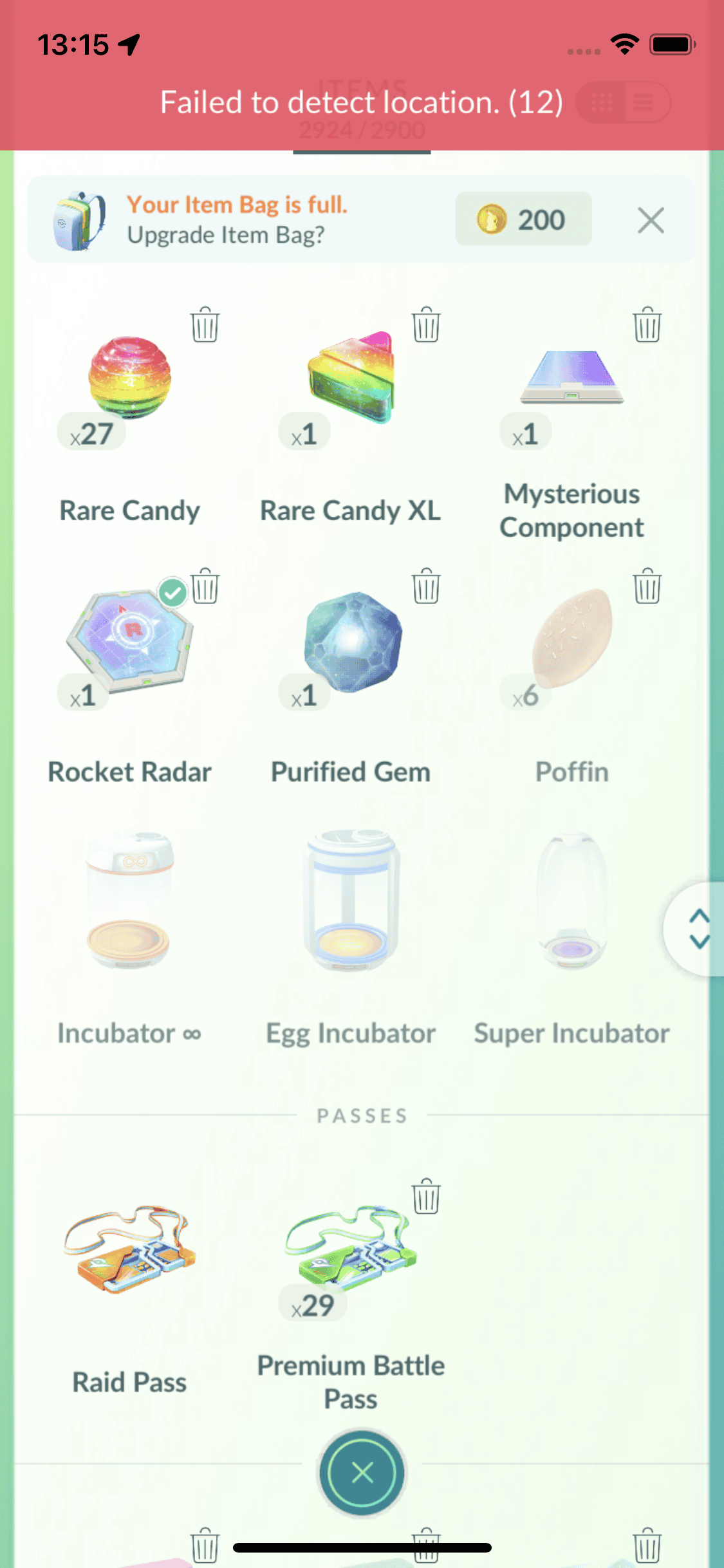Upgrade Item Bag for 200 coins
This screenshot has height=1568, width=724.
523,219
